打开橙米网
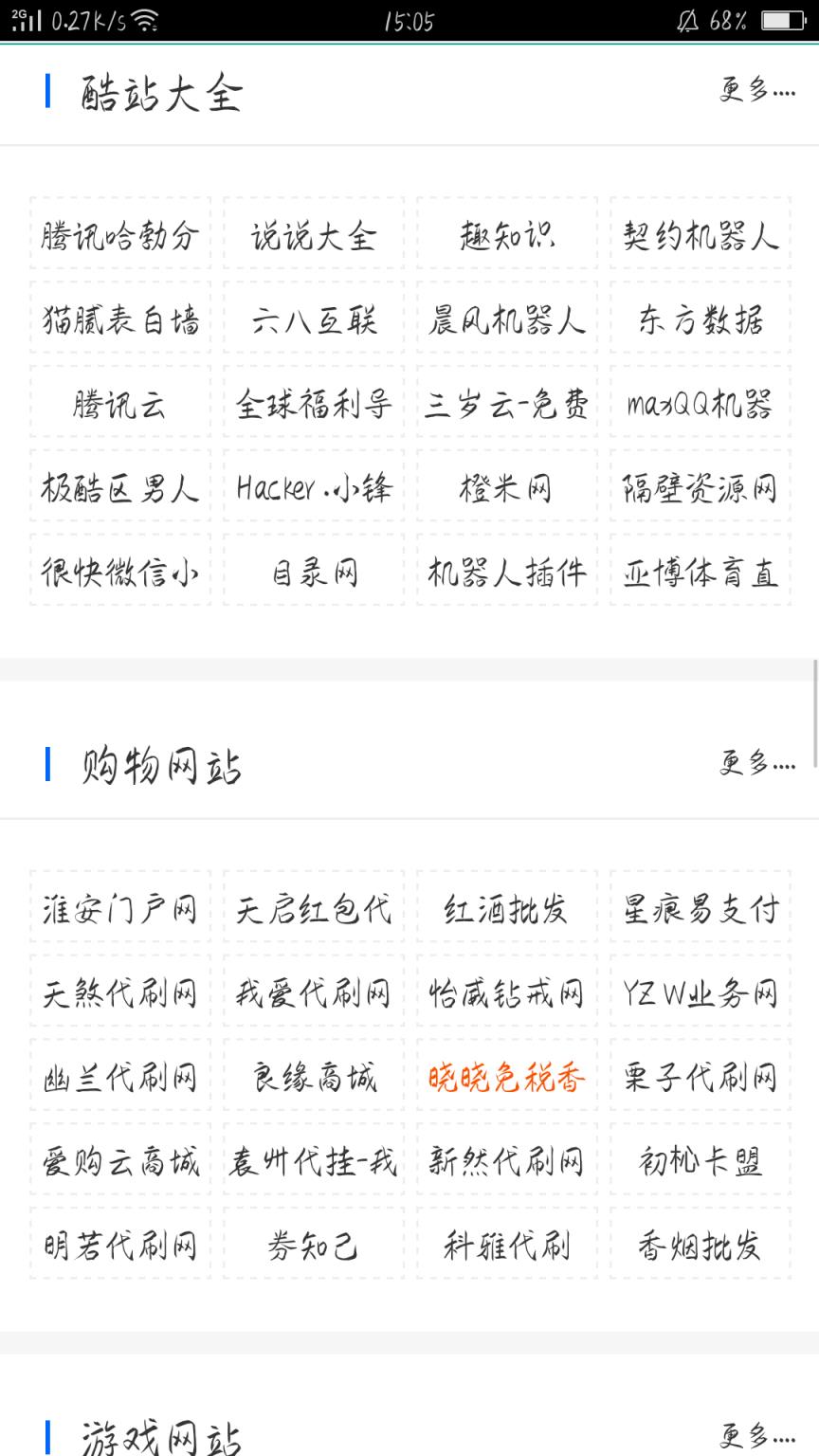819x1456 pixels. click(506, 487)
